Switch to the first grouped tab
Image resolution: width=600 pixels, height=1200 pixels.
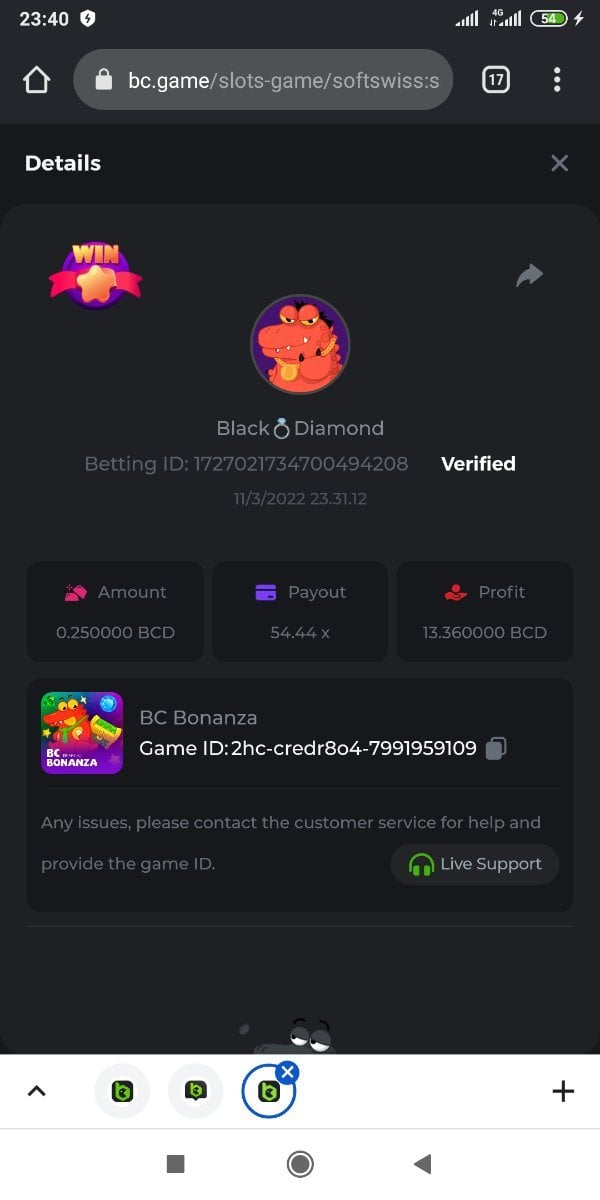(122, 1091)
